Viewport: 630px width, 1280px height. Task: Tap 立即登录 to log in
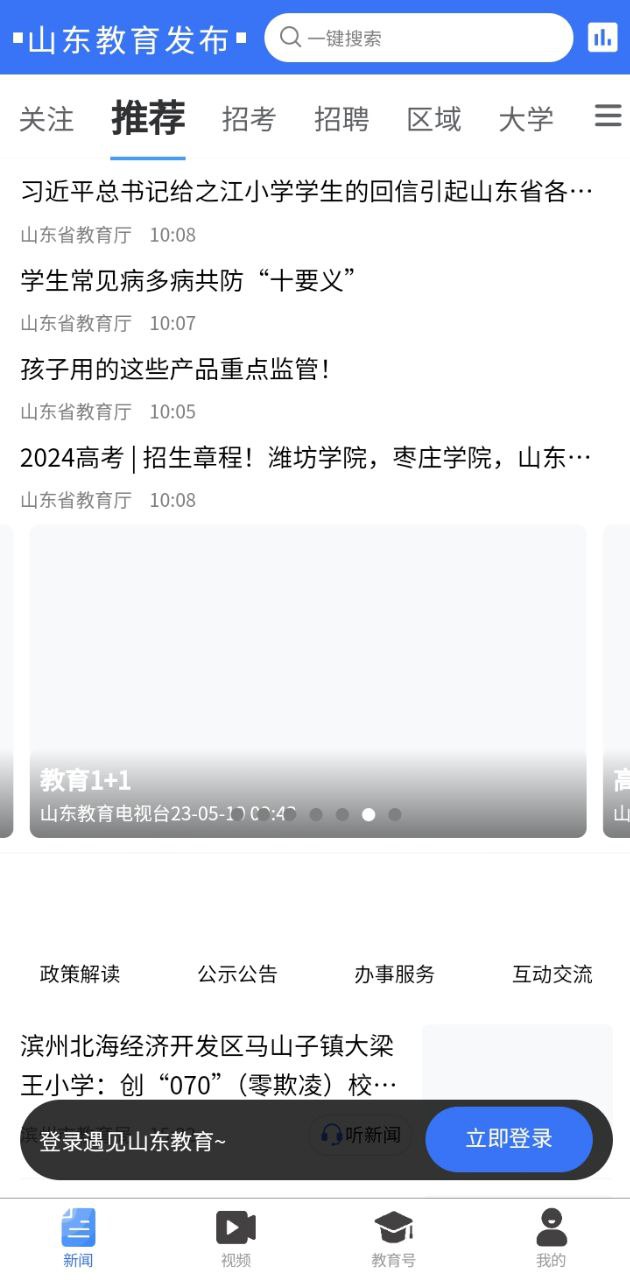[509, 1139]
